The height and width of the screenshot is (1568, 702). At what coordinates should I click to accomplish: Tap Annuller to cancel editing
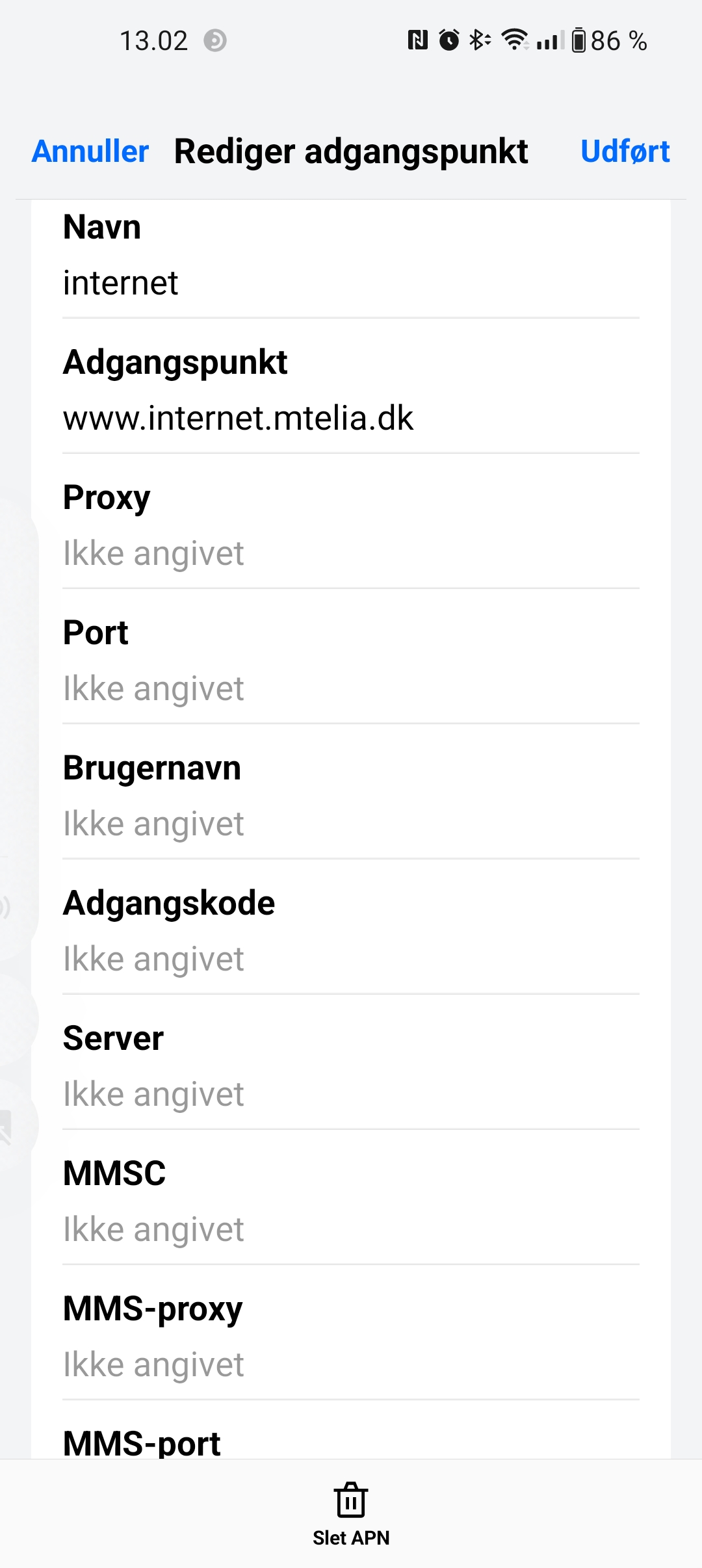90,151
